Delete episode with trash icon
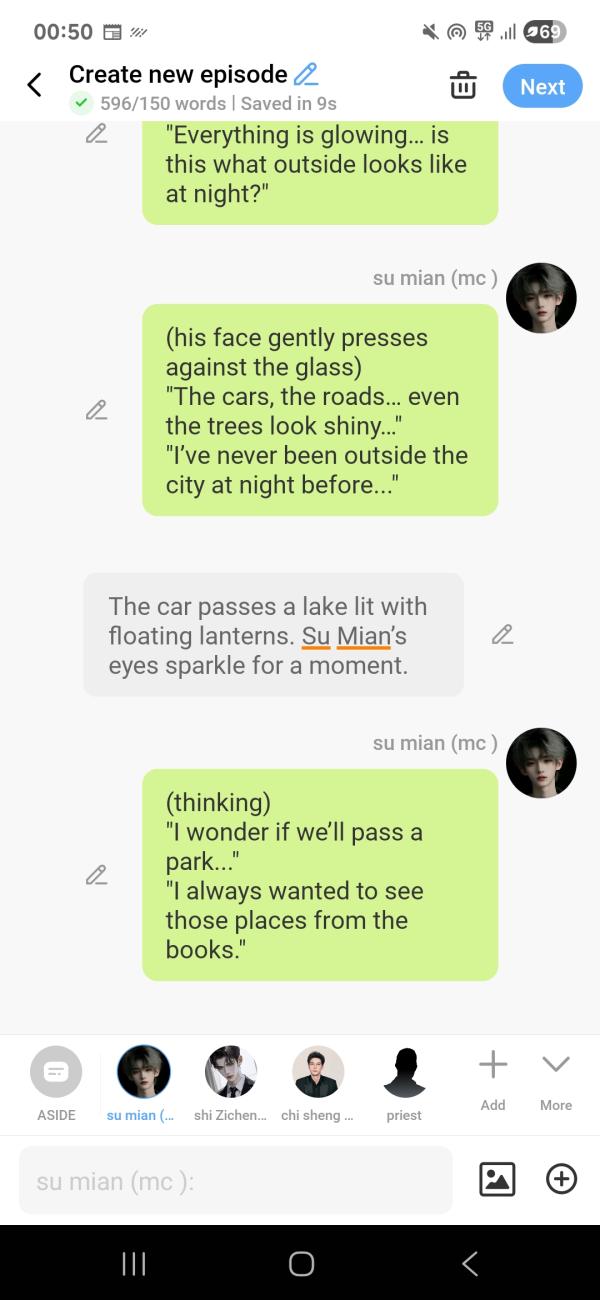The width and height of the screenshot is (600, 1300). point(463,86)
